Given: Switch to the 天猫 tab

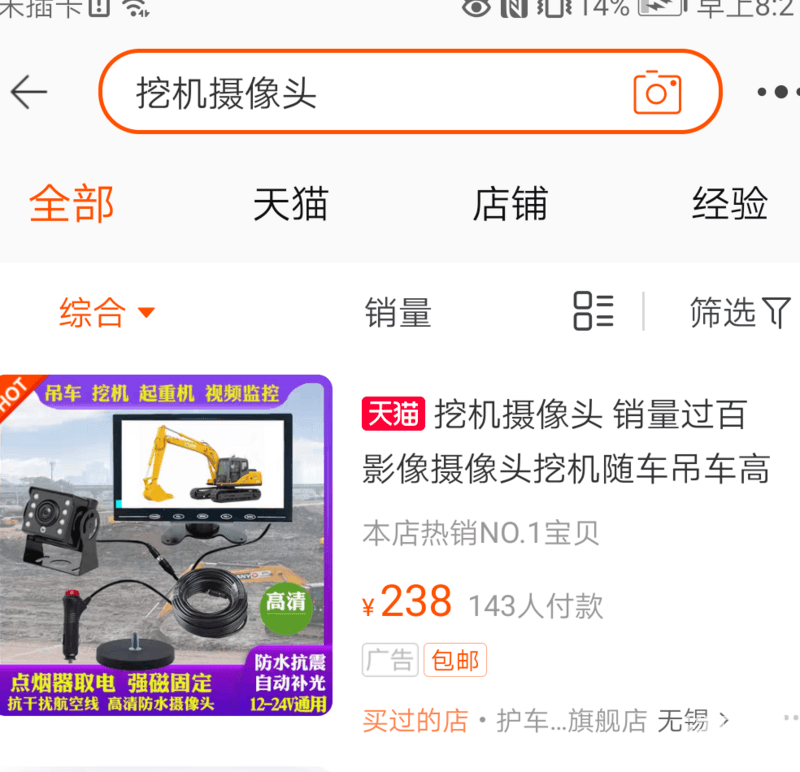Looking at the screenshot, I should [290, 204].
